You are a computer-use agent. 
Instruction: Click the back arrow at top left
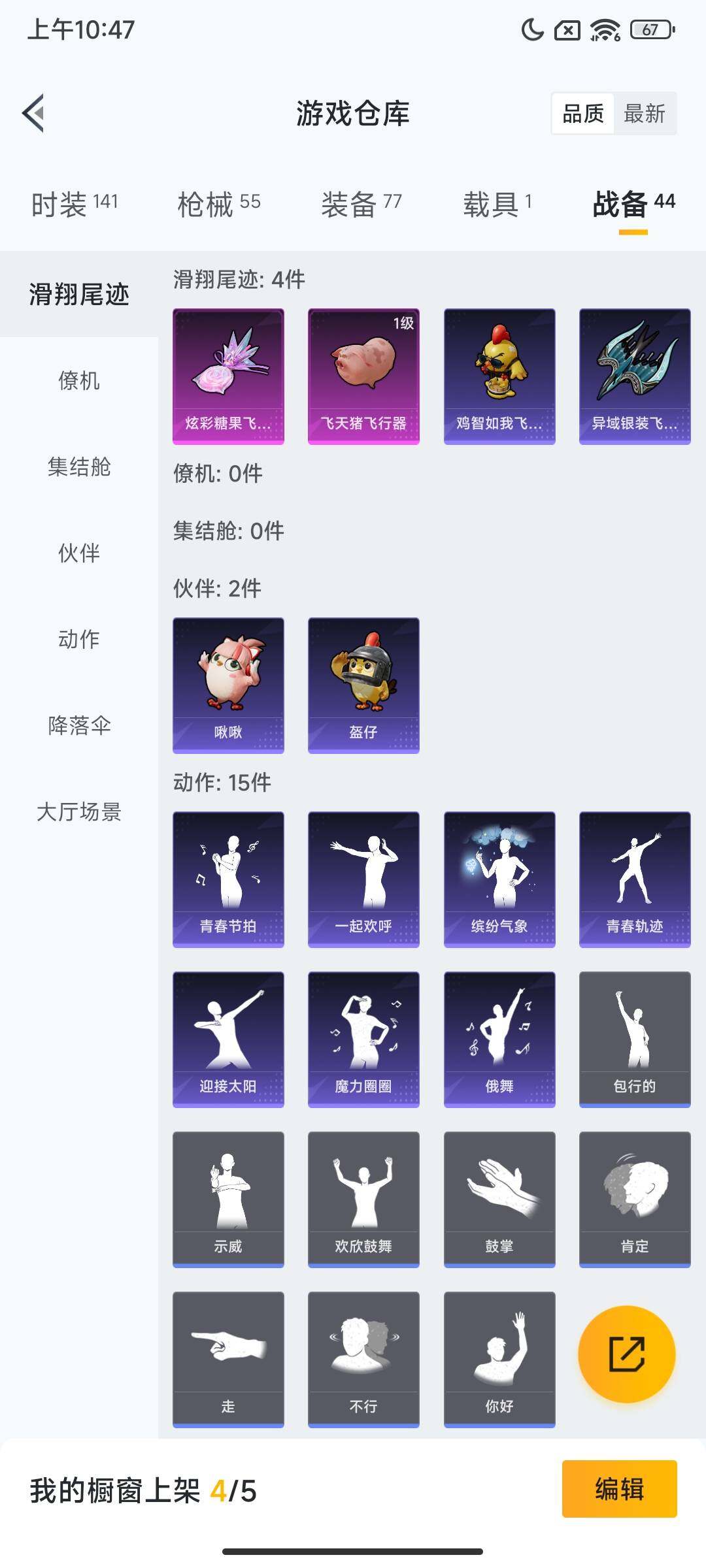click(33, 112)
